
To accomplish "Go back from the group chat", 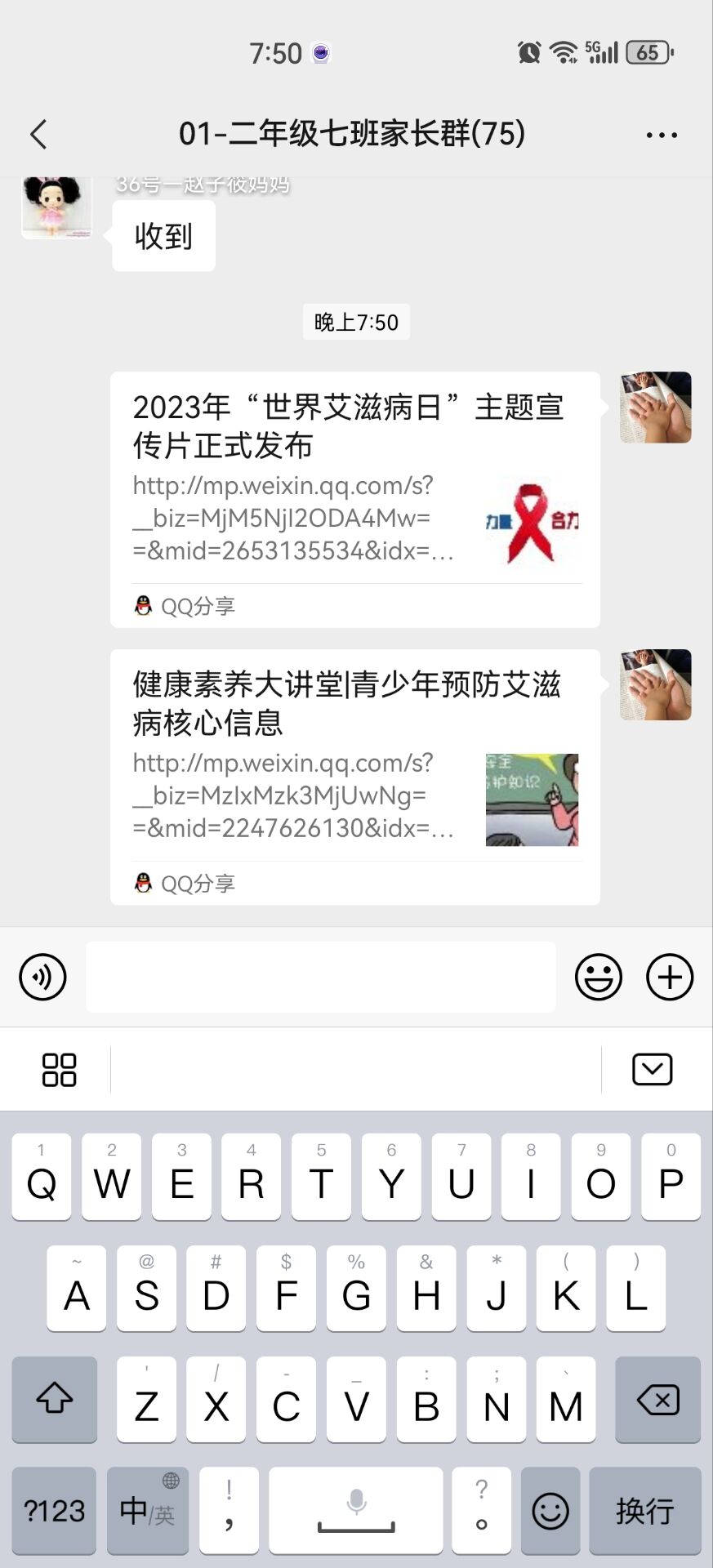I will click(x=38, y=134).
